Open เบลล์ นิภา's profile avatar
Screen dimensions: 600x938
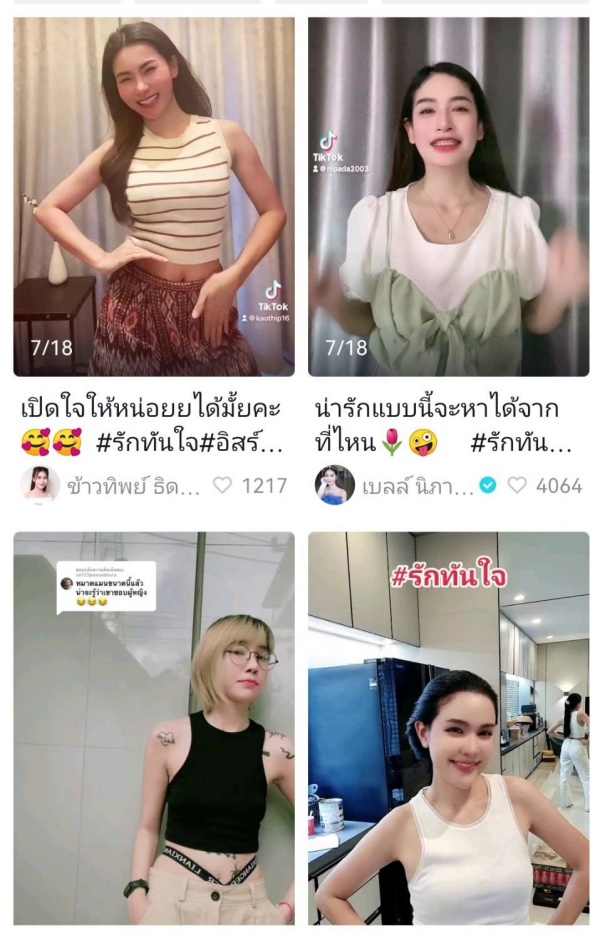click(x=335, y=485)
